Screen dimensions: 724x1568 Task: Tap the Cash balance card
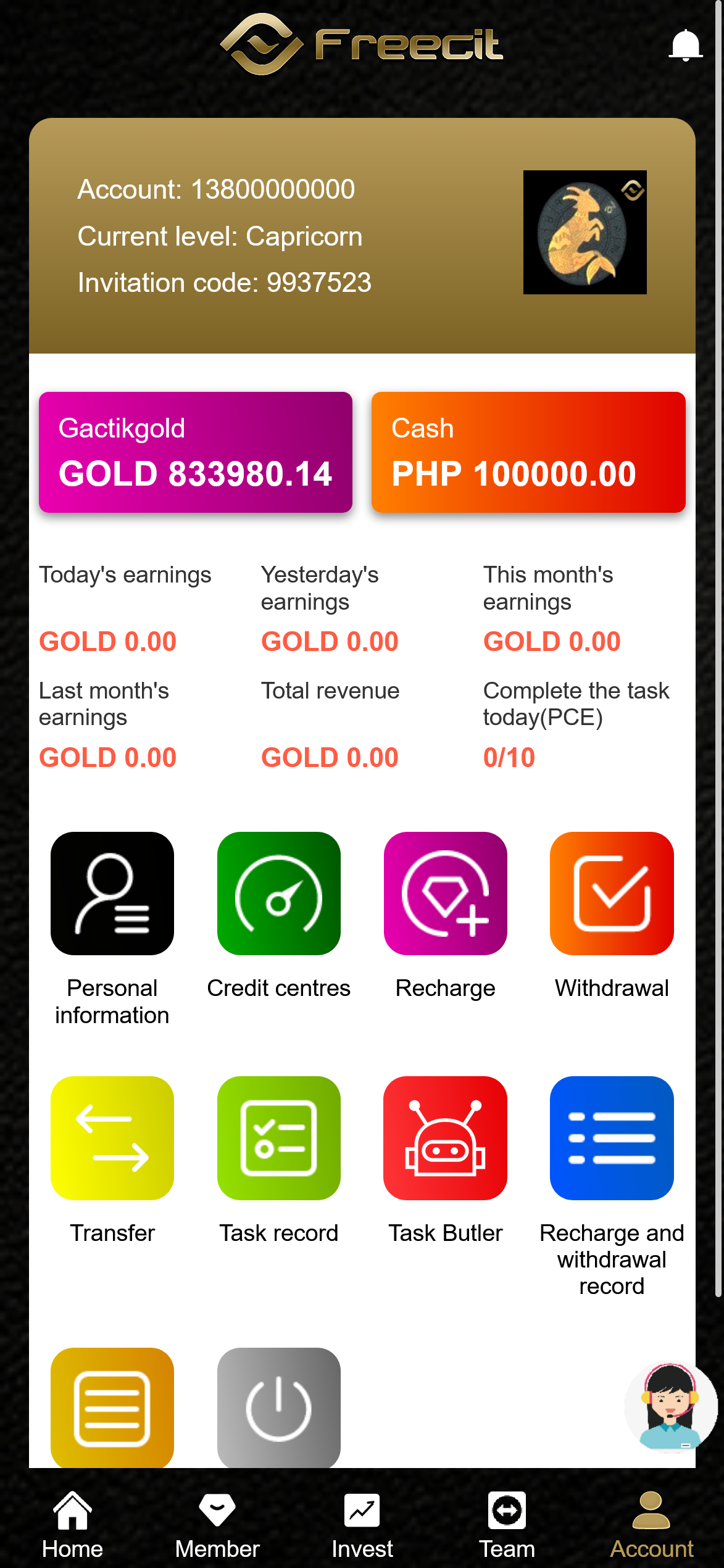[528, 452]
